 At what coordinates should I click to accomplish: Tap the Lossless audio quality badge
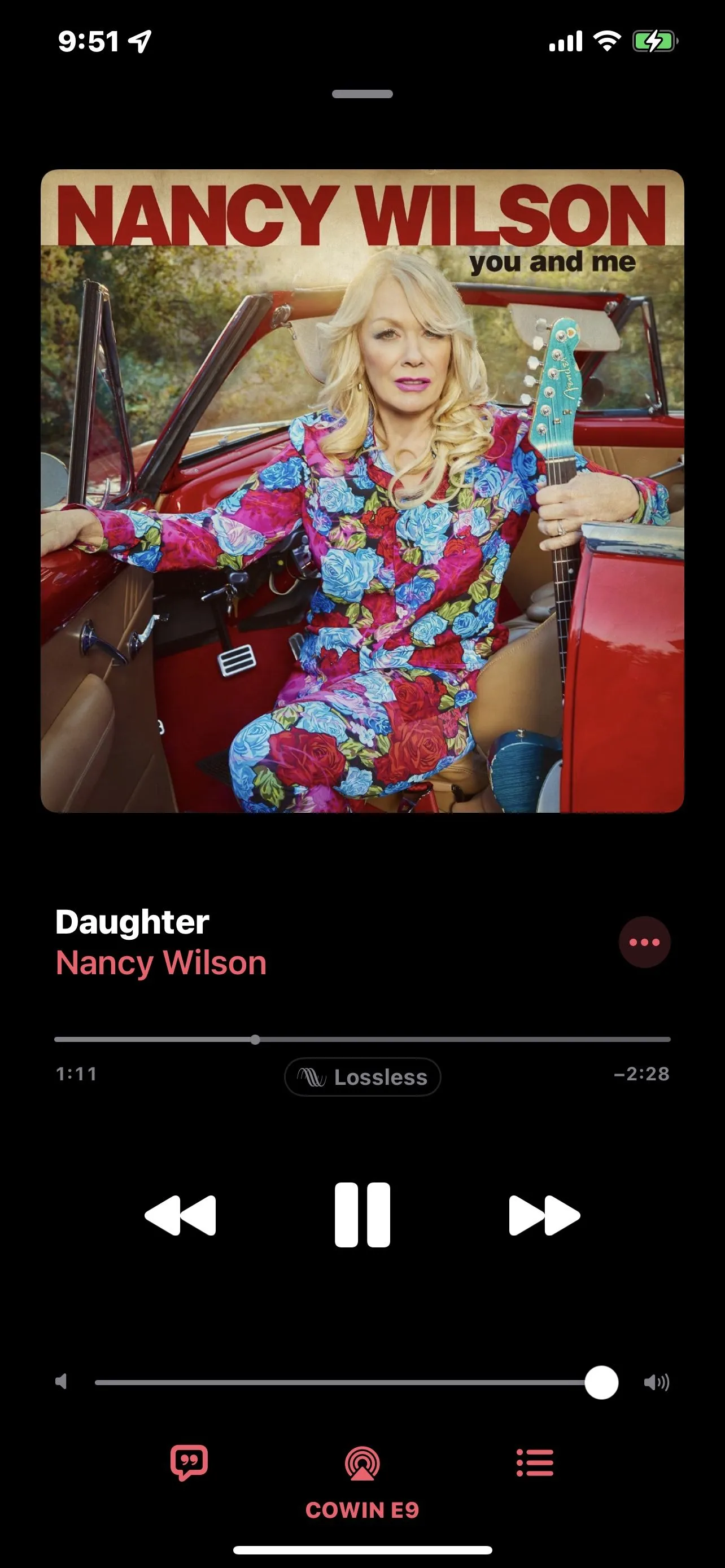pyautogui.click(x=362, y=1077)
